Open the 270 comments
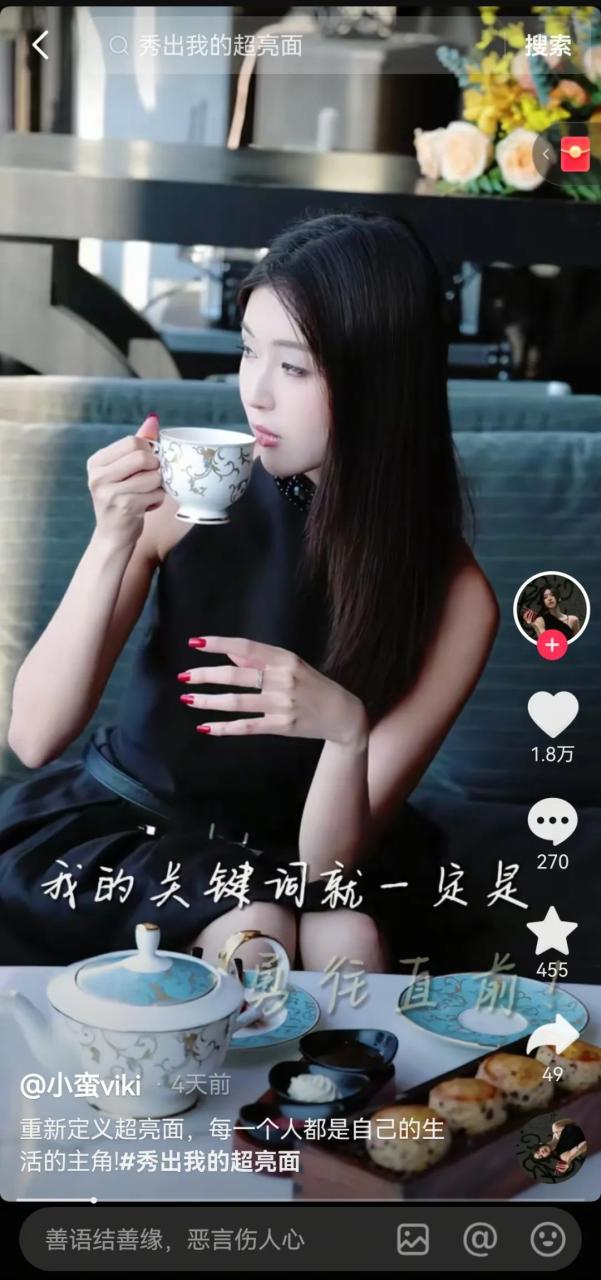 (552, 823)
